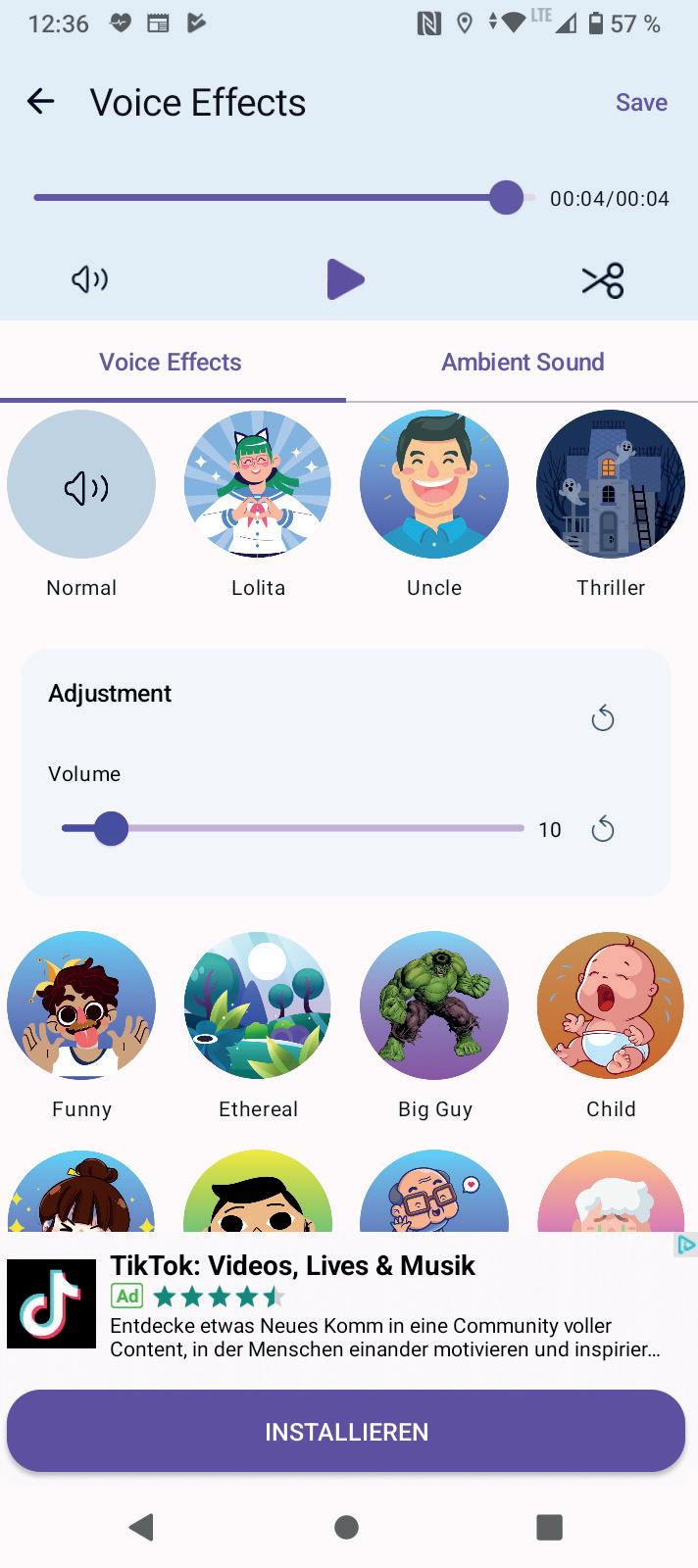
Task: Play the audio recording
Action: pyautogui.click(x=345, y=279)
